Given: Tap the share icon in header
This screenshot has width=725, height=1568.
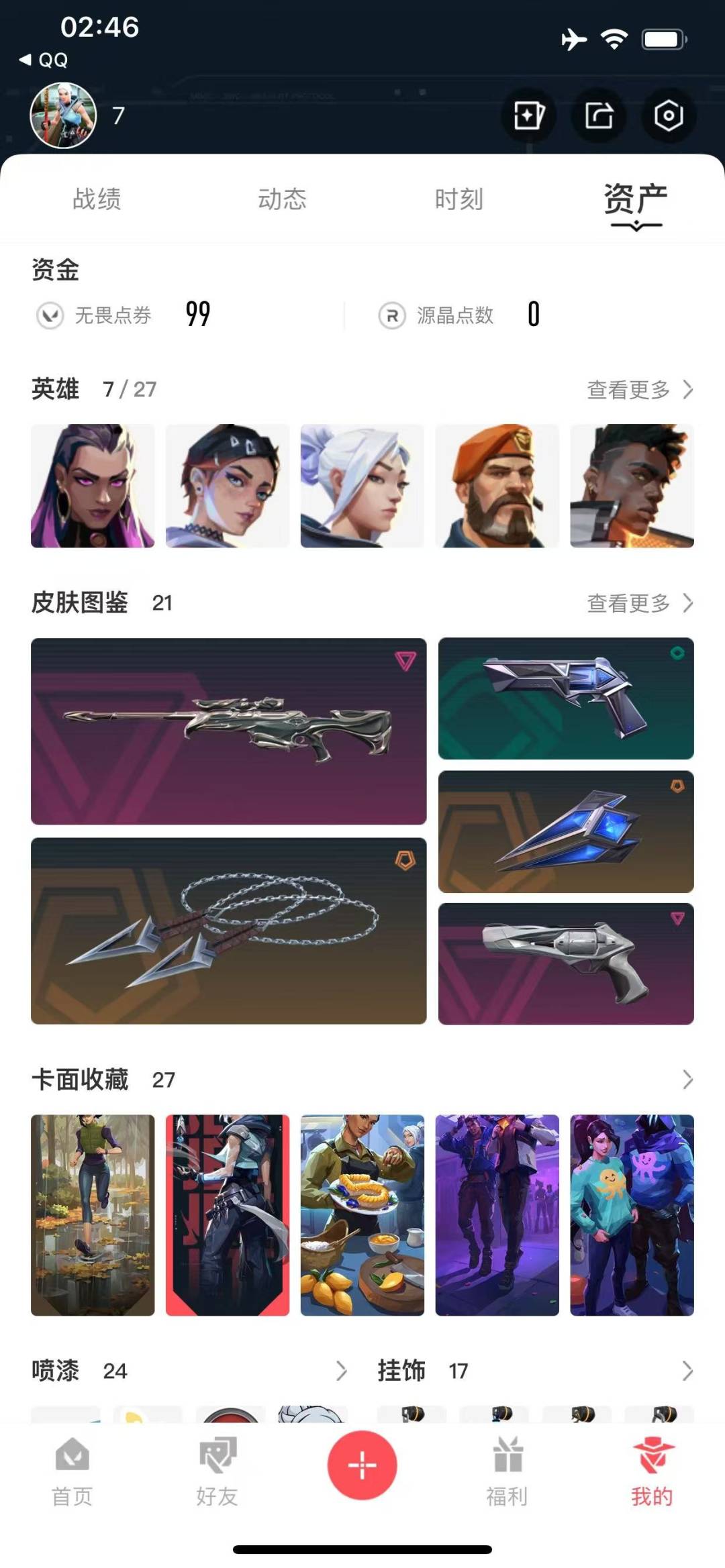Looking at the screenshot, I should (598, 115).
